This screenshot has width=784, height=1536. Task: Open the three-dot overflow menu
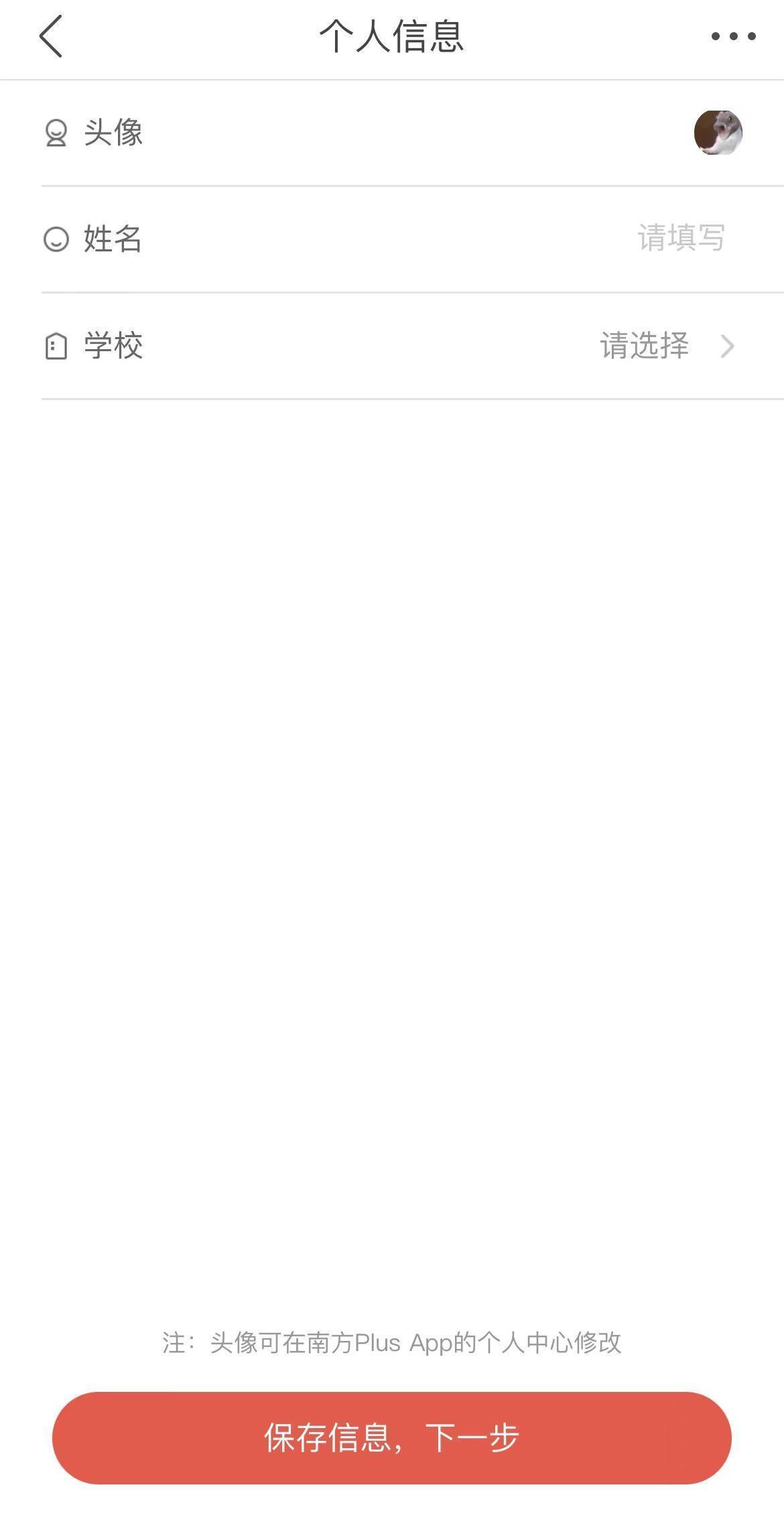[x=733, y=36]
